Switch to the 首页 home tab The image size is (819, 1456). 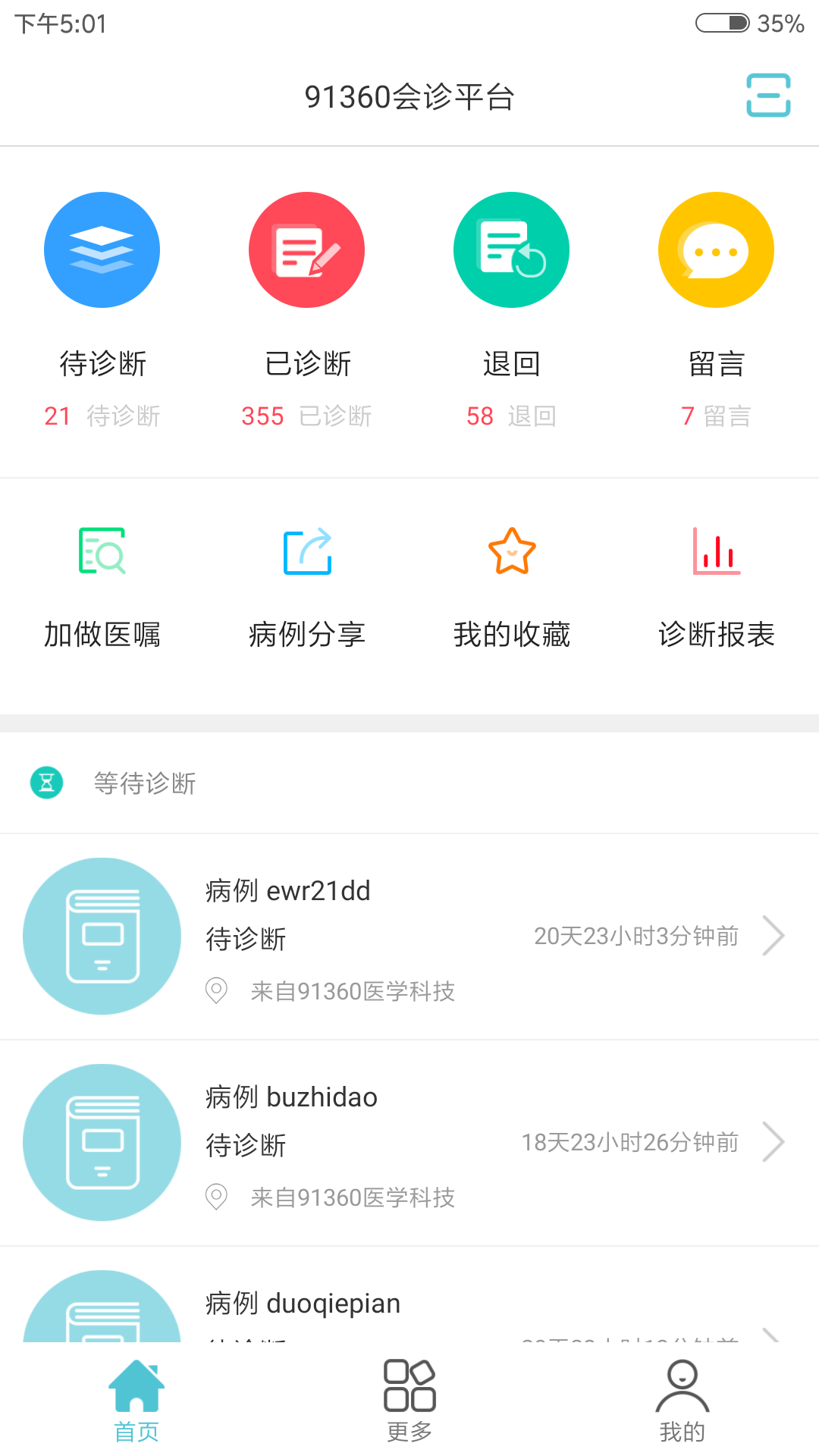pos(136,1401)
